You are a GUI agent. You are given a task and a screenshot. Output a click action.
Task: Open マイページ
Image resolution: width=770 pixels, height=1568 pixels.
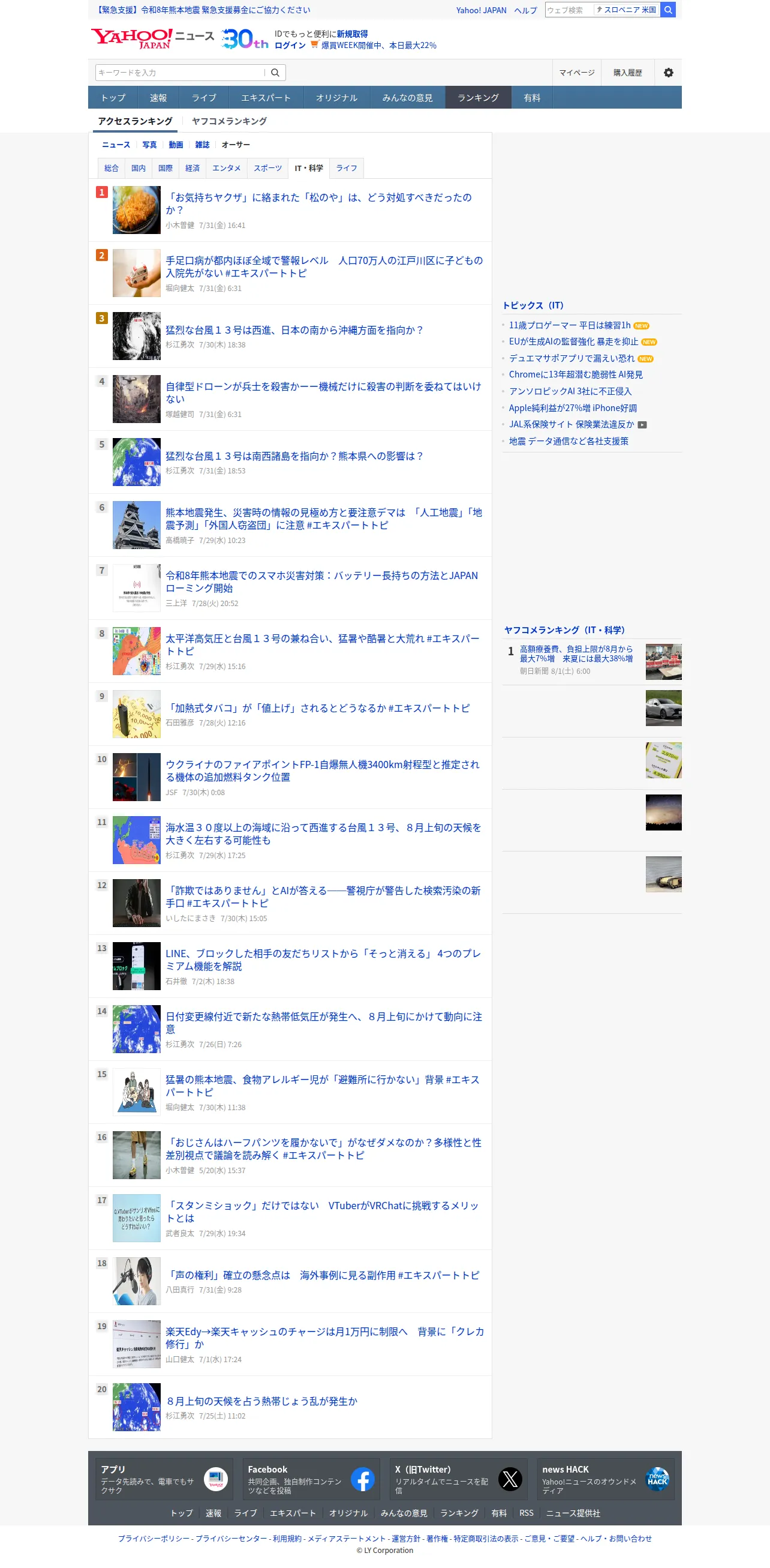(576, 73)
